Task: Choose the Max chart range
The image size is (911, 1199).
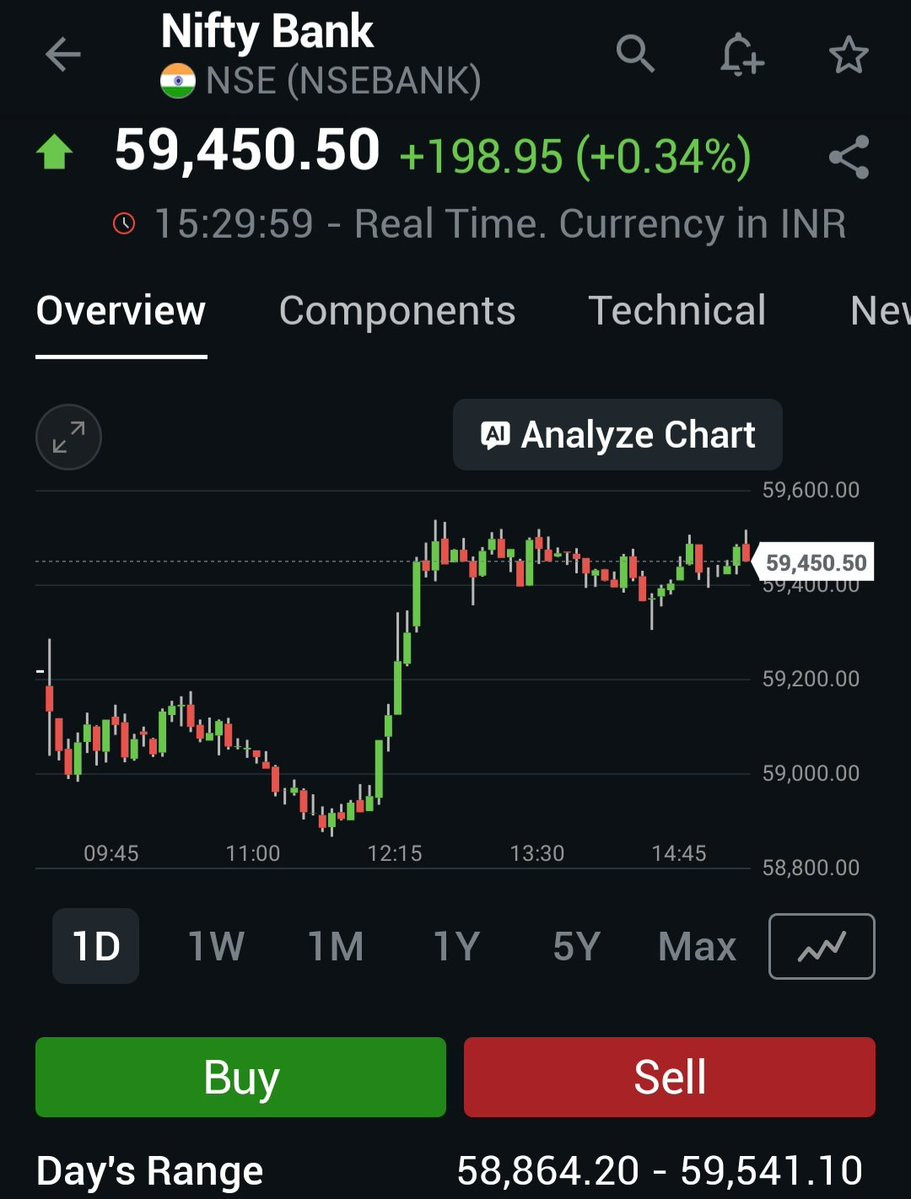Action: coord(697,946)
